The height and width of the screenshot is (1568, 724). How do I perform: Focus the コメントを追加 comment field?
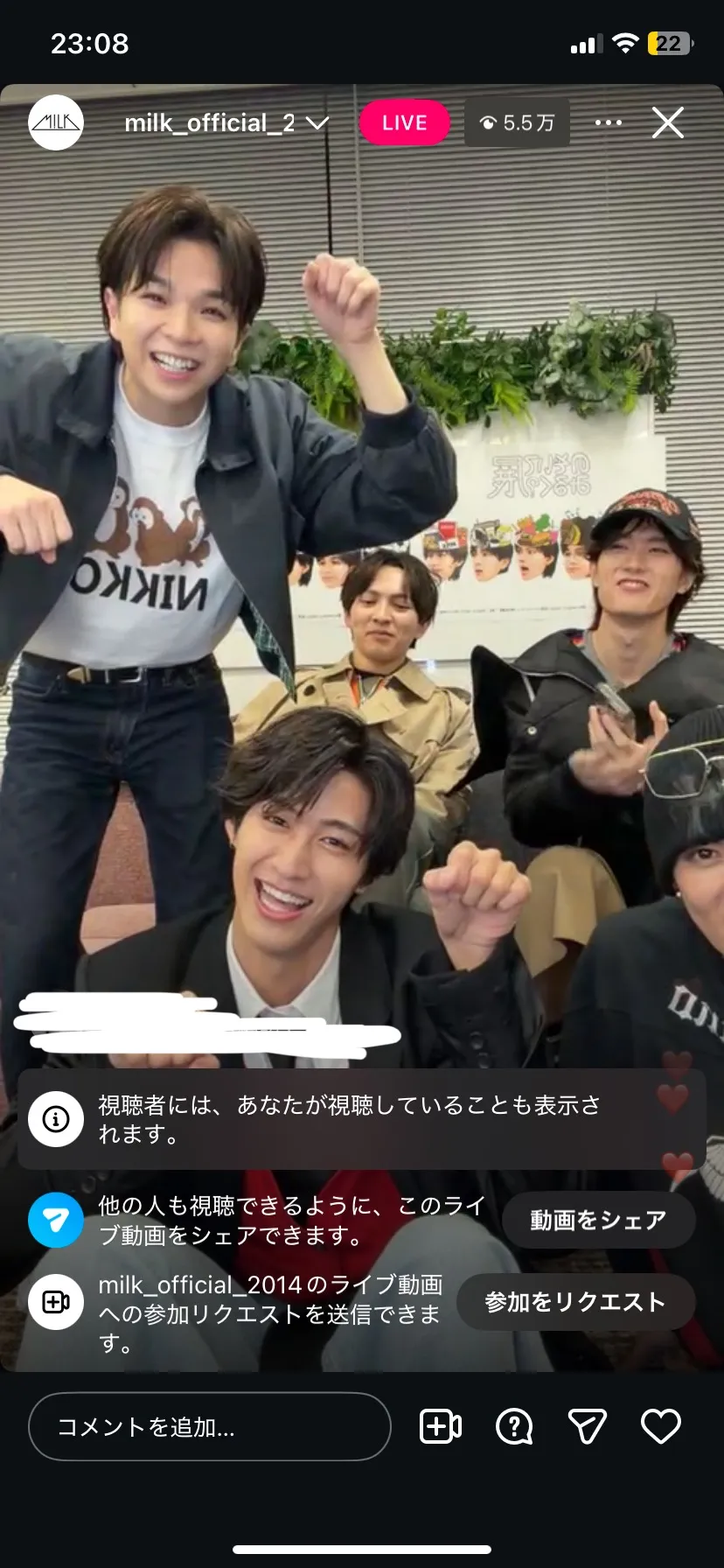[209, 1427]
